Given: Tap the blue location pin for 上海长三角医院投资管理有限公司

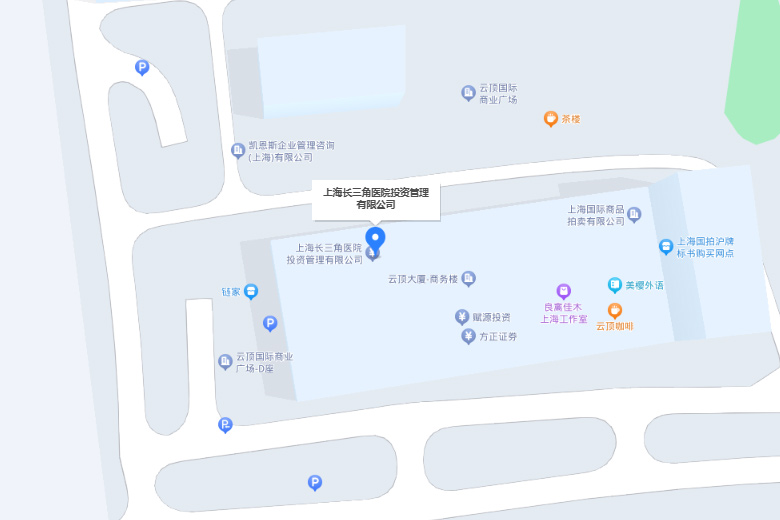Looking at the screenshot, I should pyautogui.click(x=375, y=239).
